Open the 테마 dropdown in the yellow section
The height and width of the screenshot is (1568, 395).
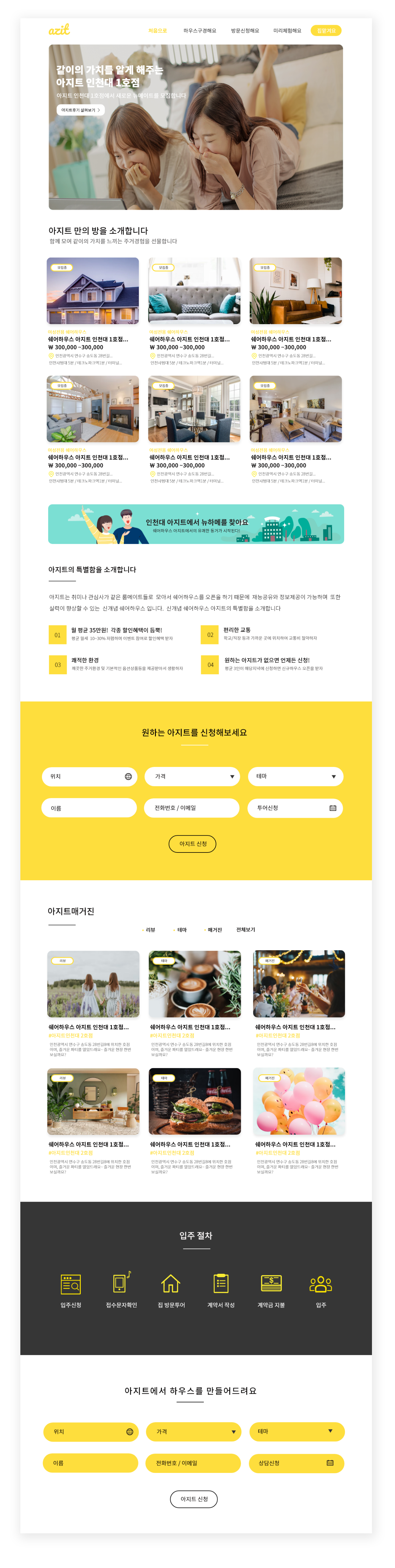click(295, 777)
